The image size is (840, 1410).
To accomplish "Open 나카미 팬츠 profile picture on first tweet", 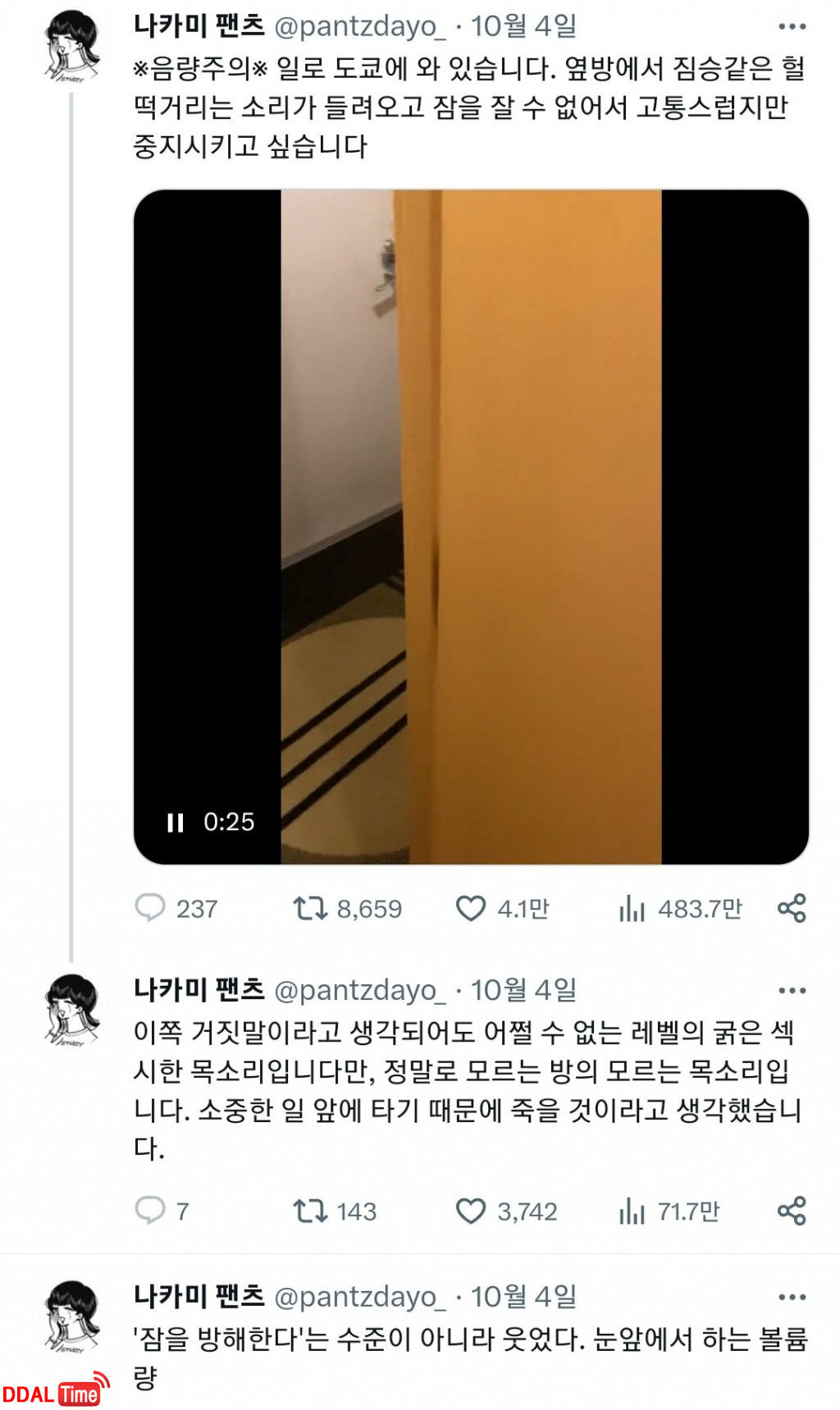I will (x=72, y=47).
